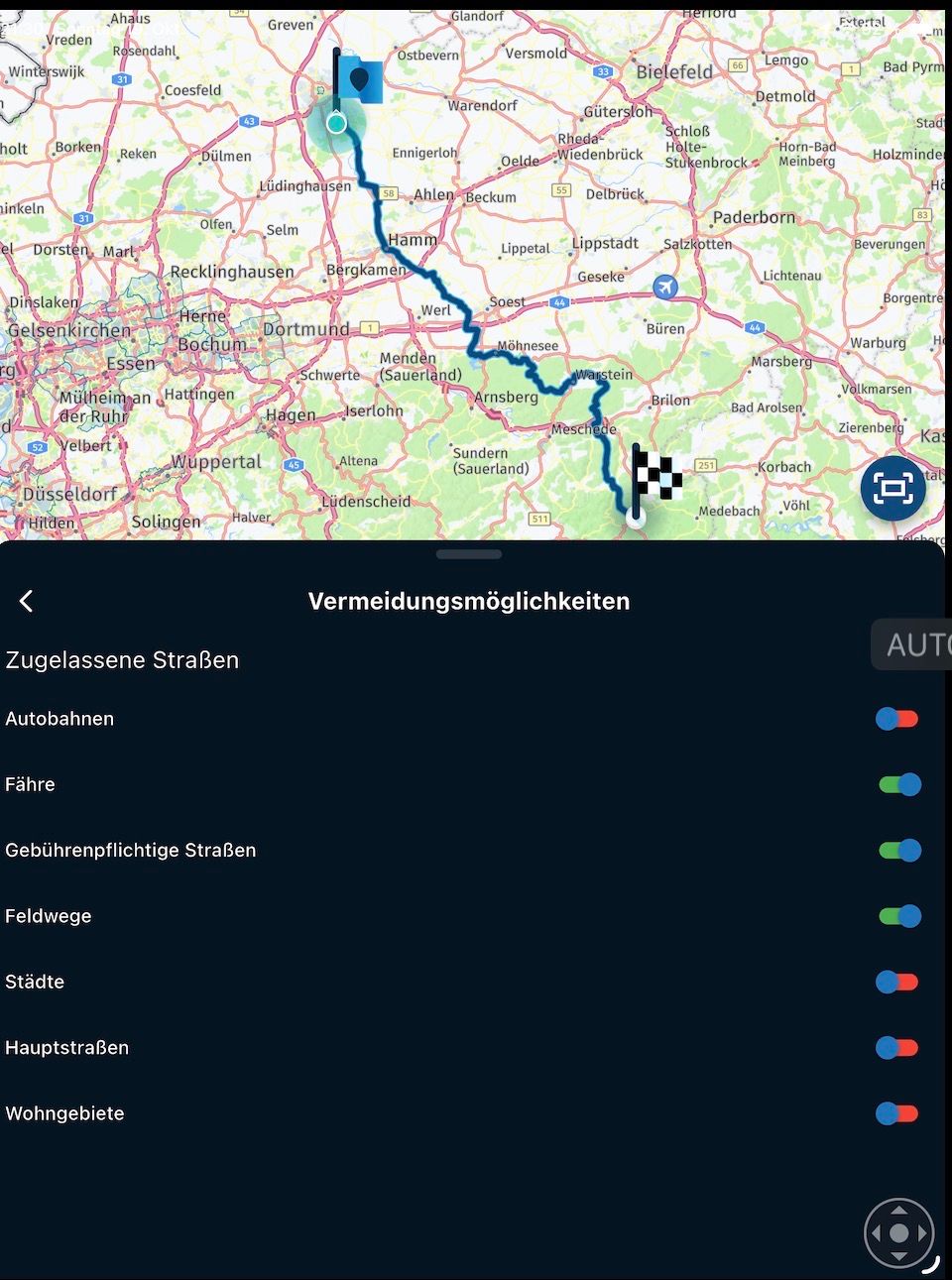The height and width of the screenshot is (1280, 952).
Task: Toggle the Fähre switch
Action: coord(899,784)
